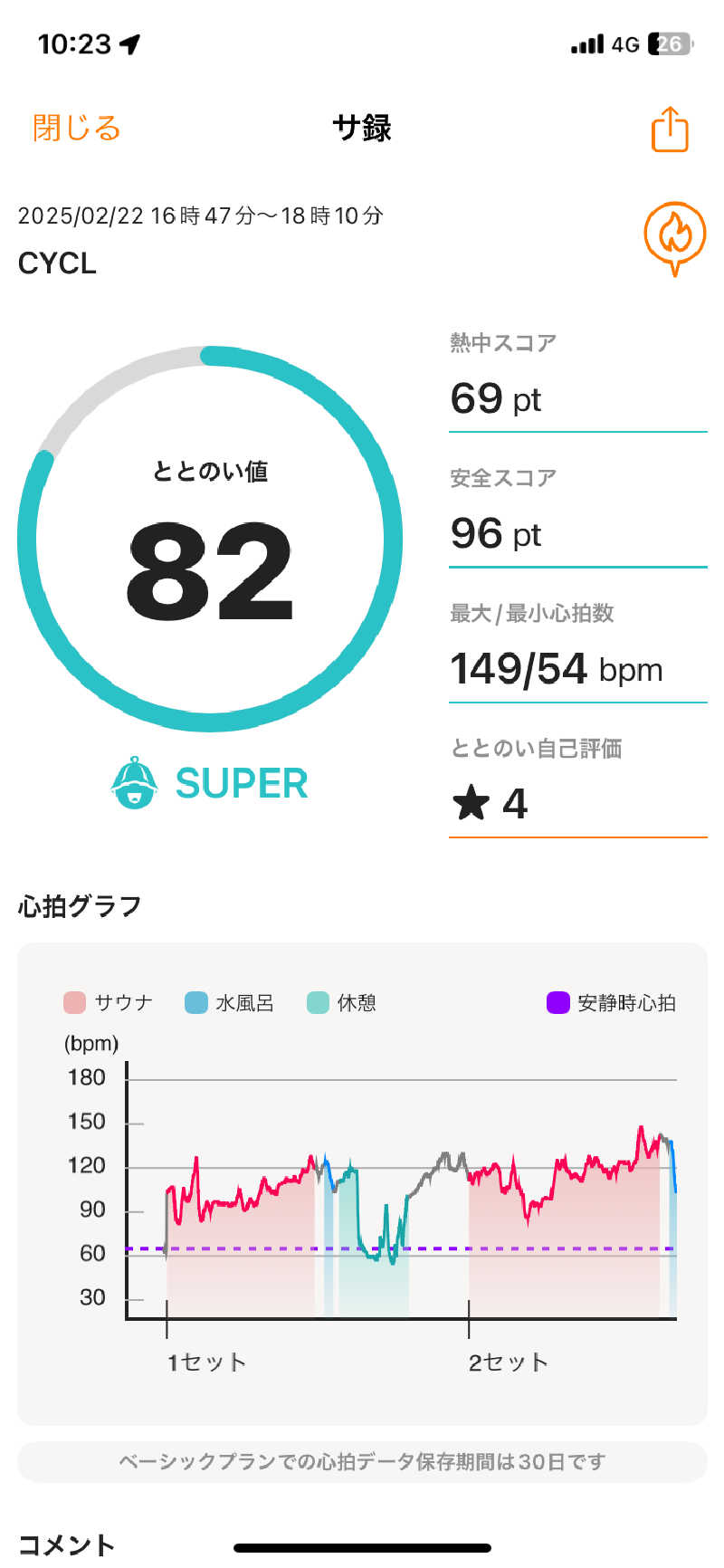Toggle the サウナ legend in the heart rate graph

[108, 1002]
